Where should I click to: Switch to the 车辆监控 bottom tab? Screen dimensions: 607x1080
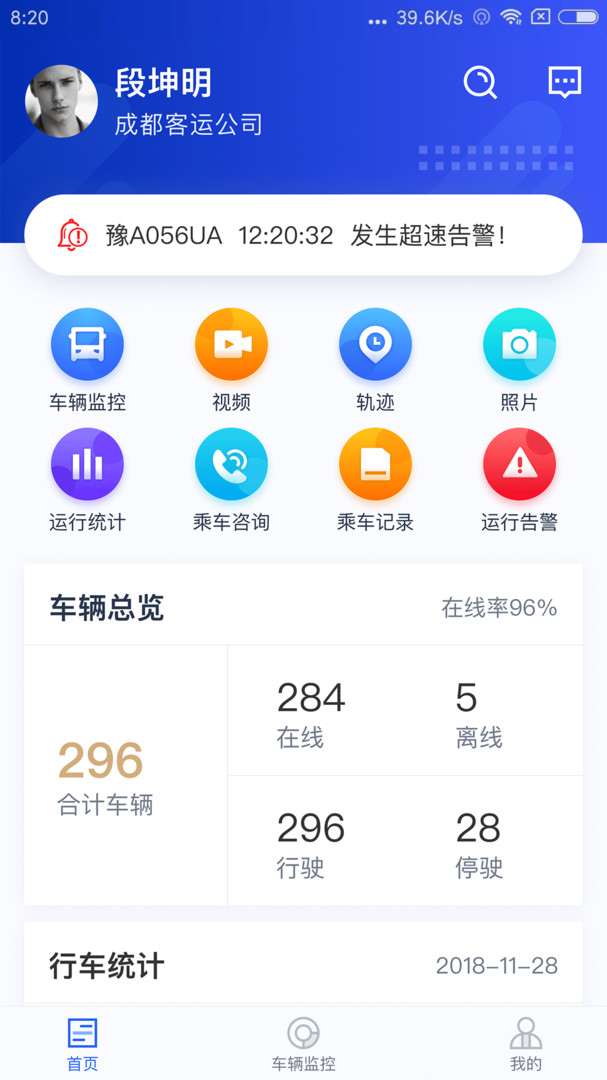pyautogui.click(x=303, y=1044)
